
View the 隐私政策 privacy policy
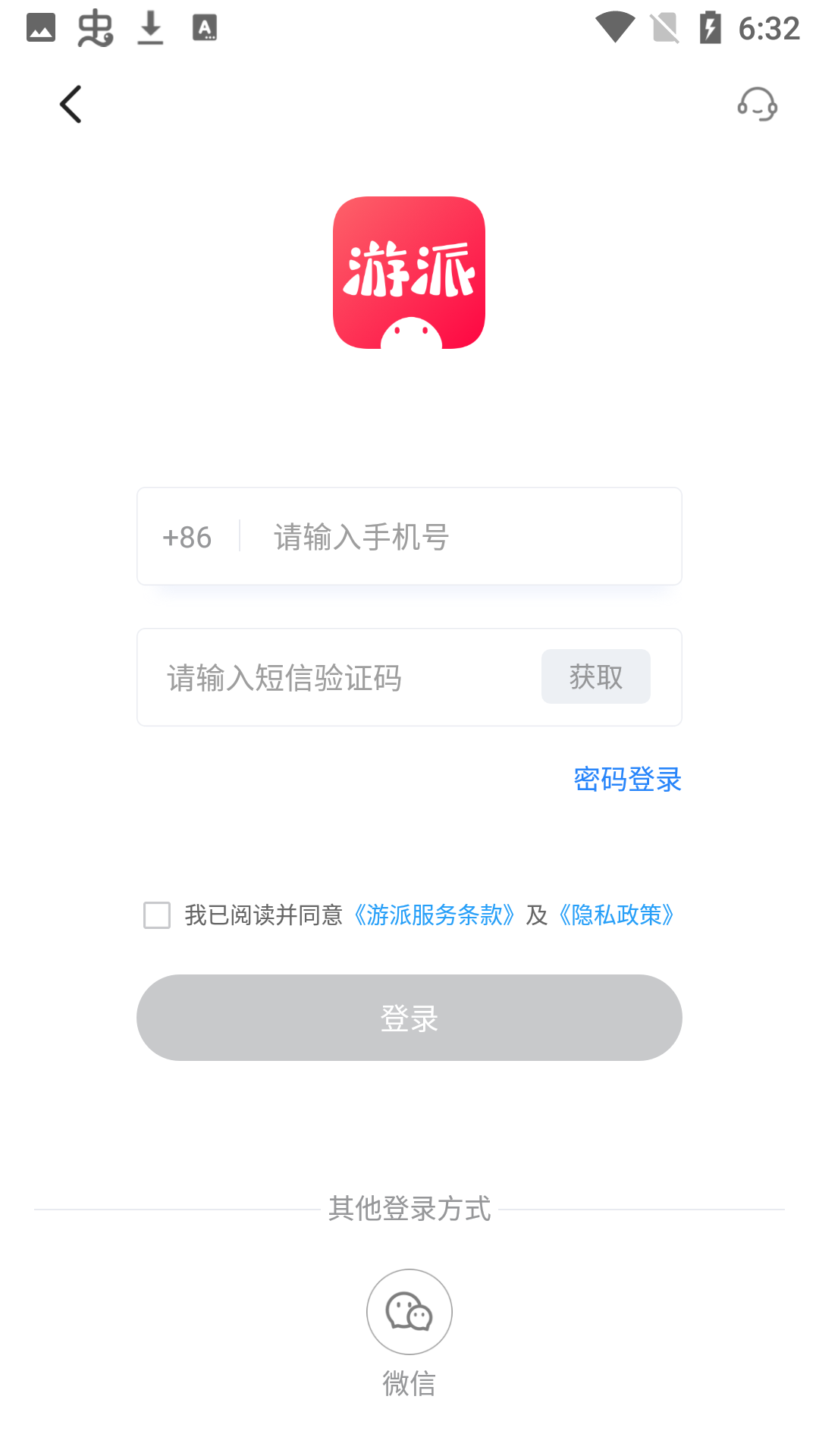(616, 915)
